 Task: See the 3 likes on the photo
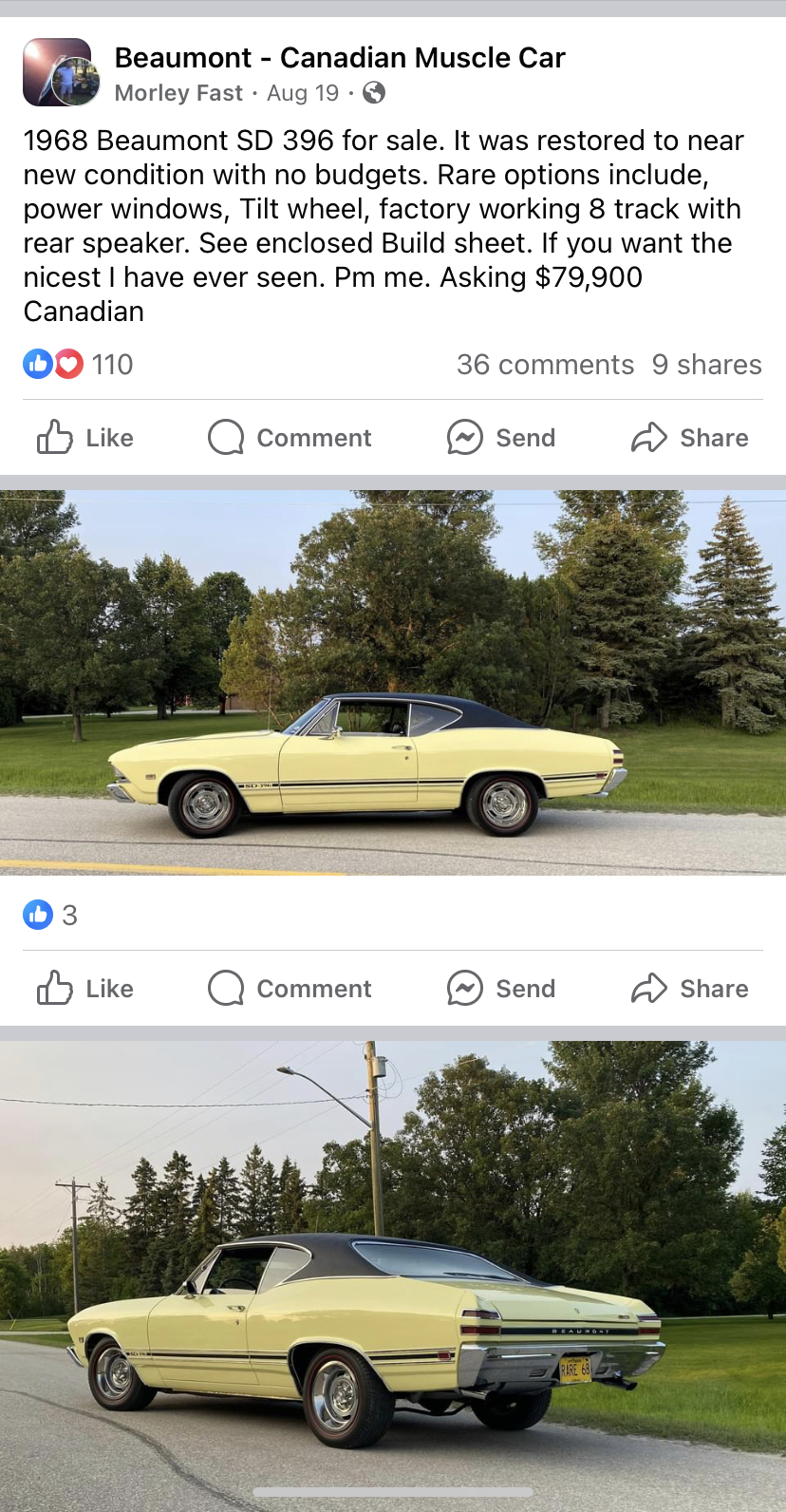click(x=50, y=916)
